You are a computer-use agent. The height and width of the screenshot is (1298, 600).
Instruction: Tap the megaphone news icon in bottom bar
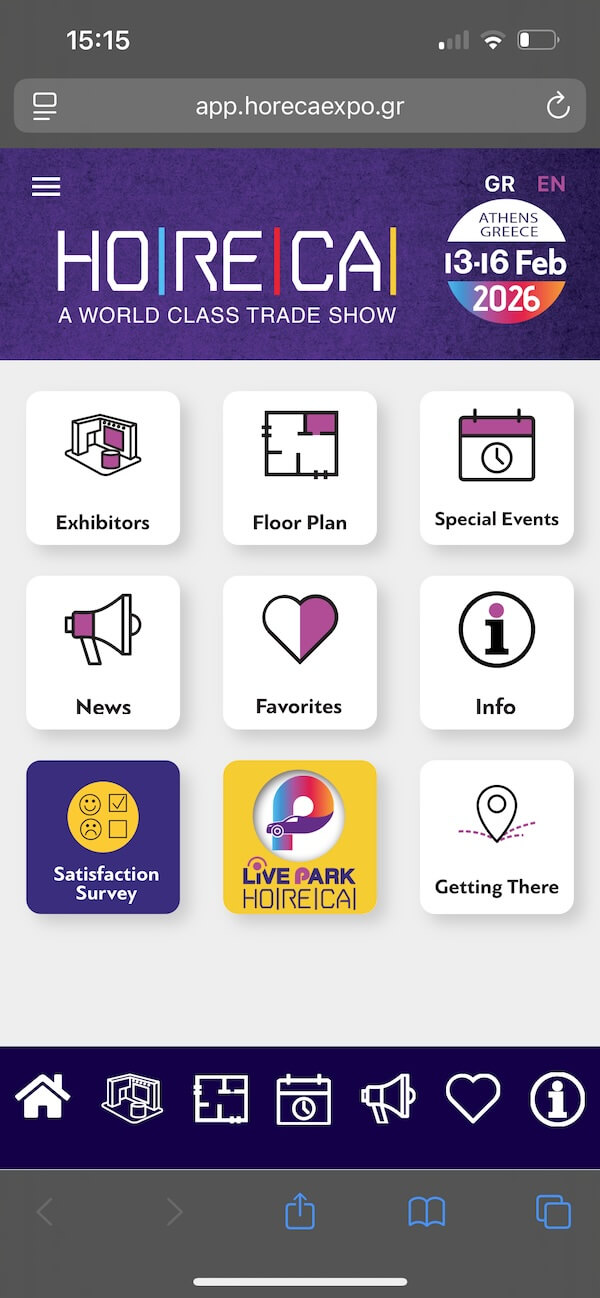(387, 1100)
